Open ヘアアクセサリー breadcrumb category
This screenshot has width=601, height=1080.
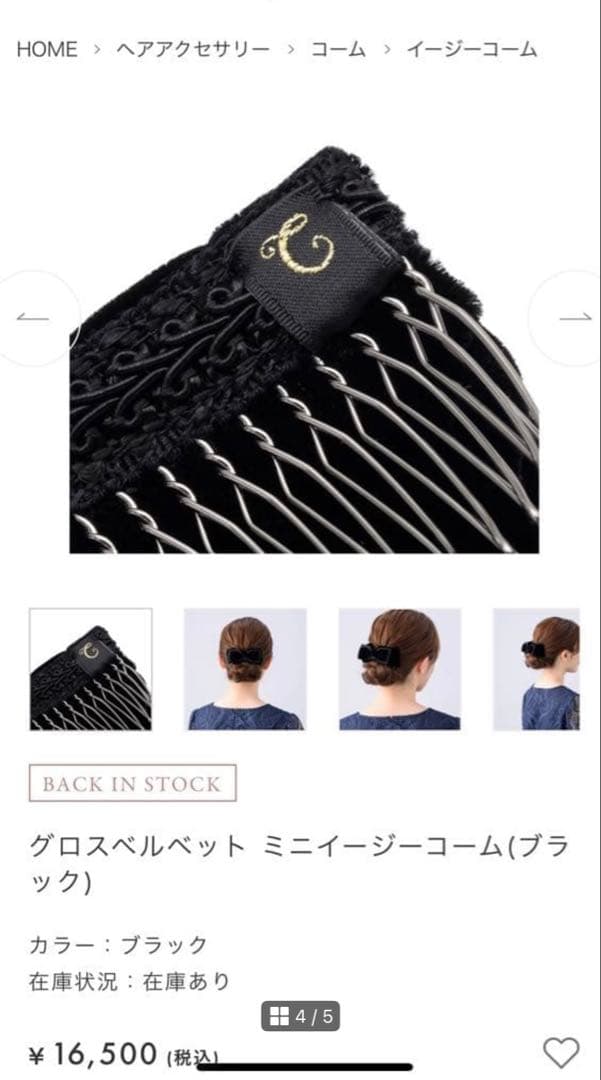193,49
